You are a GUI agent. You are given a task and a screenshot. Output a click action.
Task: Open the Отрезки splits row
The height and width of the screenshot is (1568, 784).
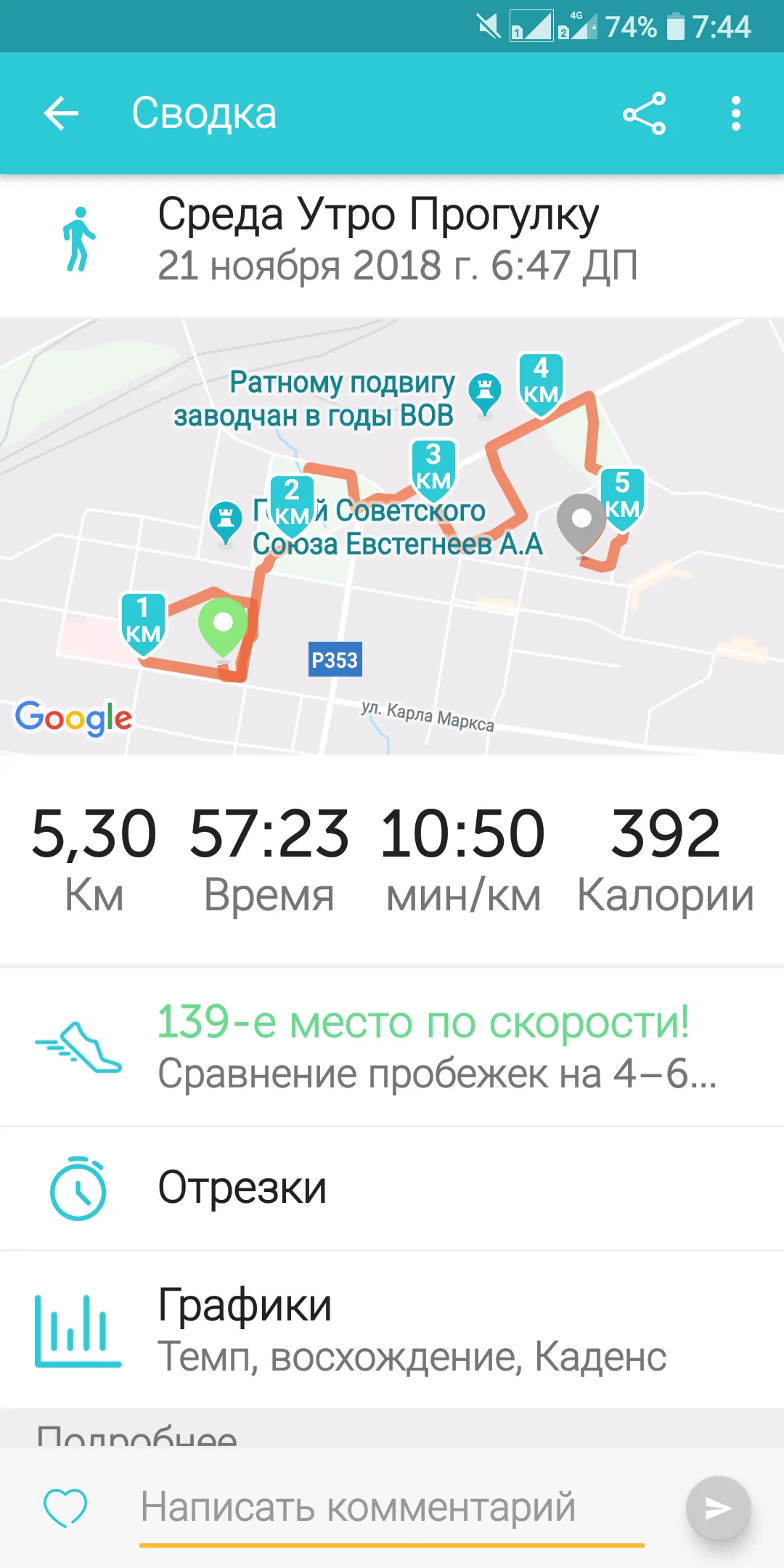pyautogui.click(x=392, y=1188)
